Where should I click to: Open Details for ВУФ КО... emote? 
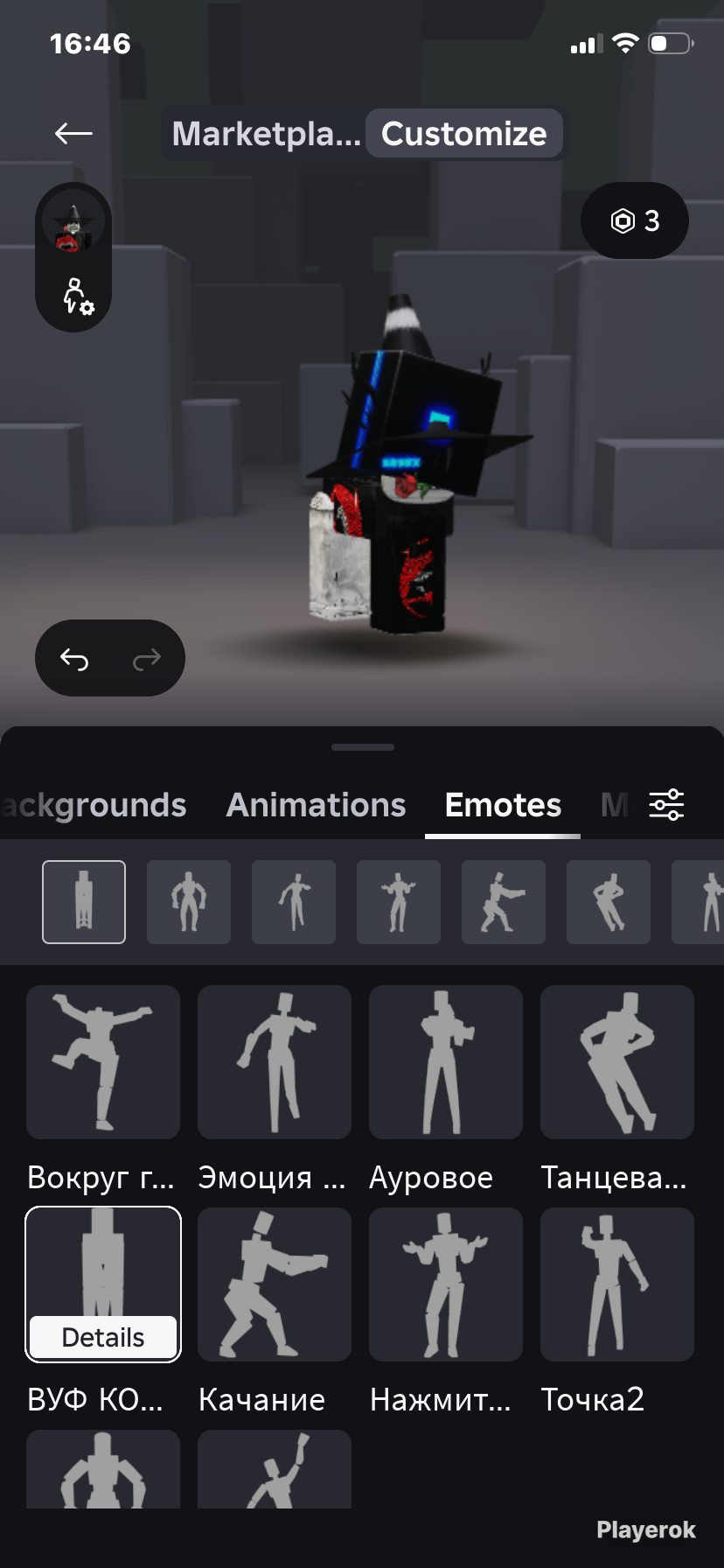coord(103,1337)
